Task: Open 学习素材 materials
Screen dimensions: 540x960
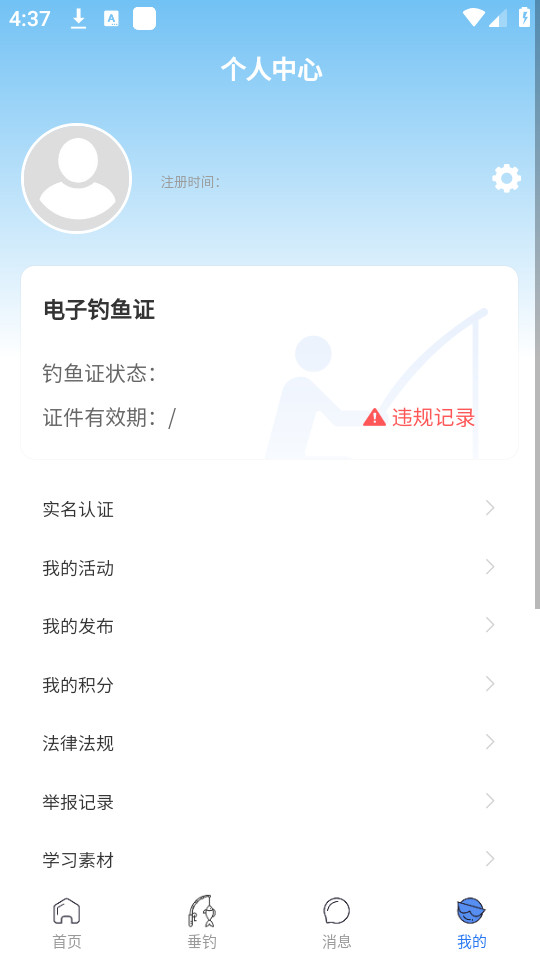Action: (x=269, y=860)
